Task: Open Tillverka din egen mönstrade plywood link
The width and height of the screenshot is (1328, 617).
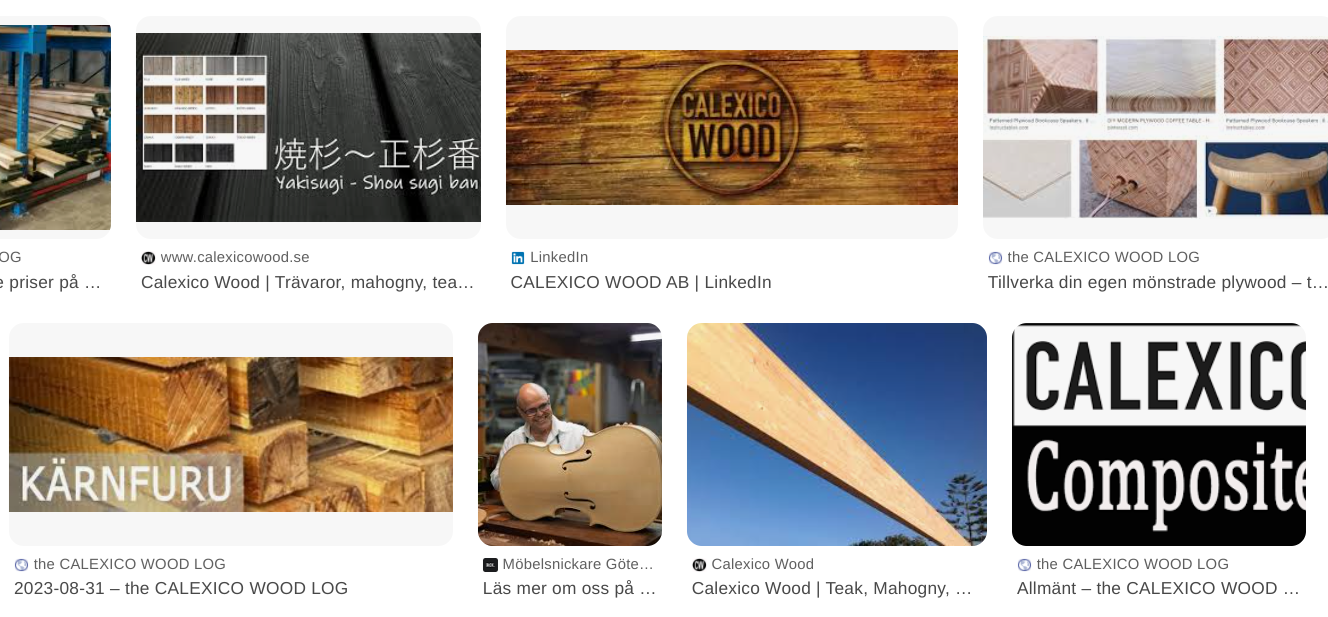Action: pos(1156,282)
